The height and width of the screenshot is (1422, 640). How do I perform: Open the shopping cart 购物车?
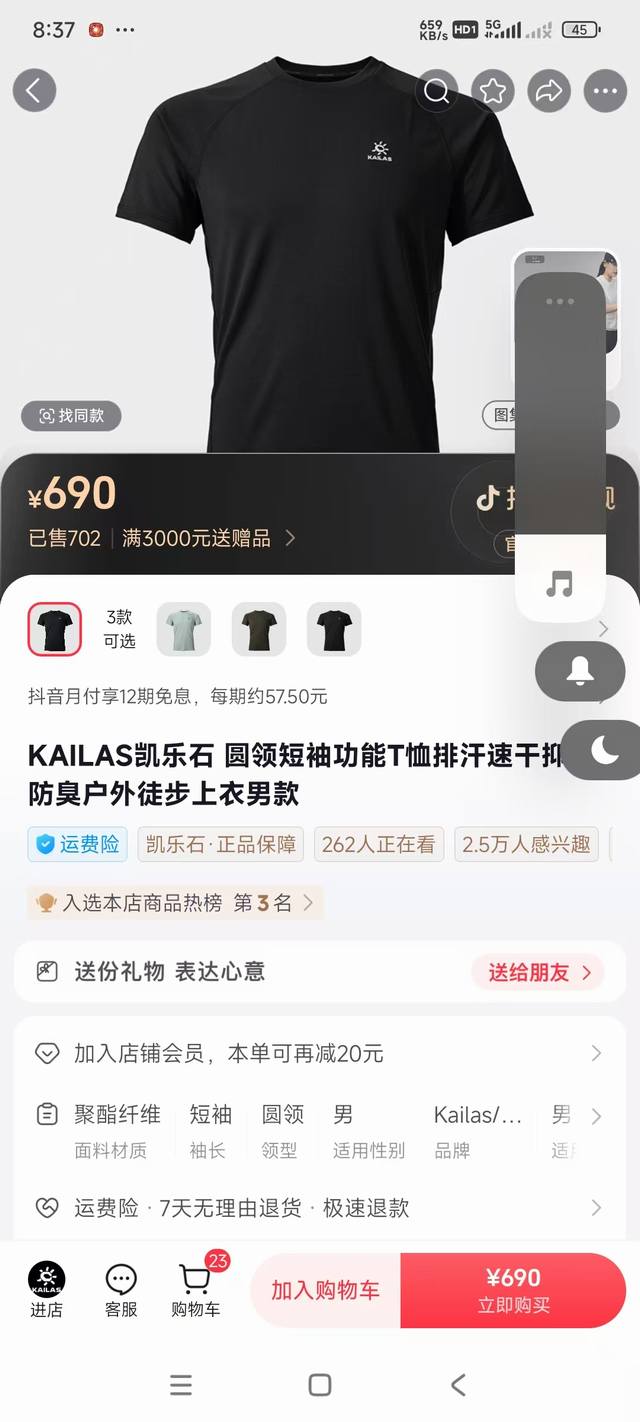(x=196, y=1289)
